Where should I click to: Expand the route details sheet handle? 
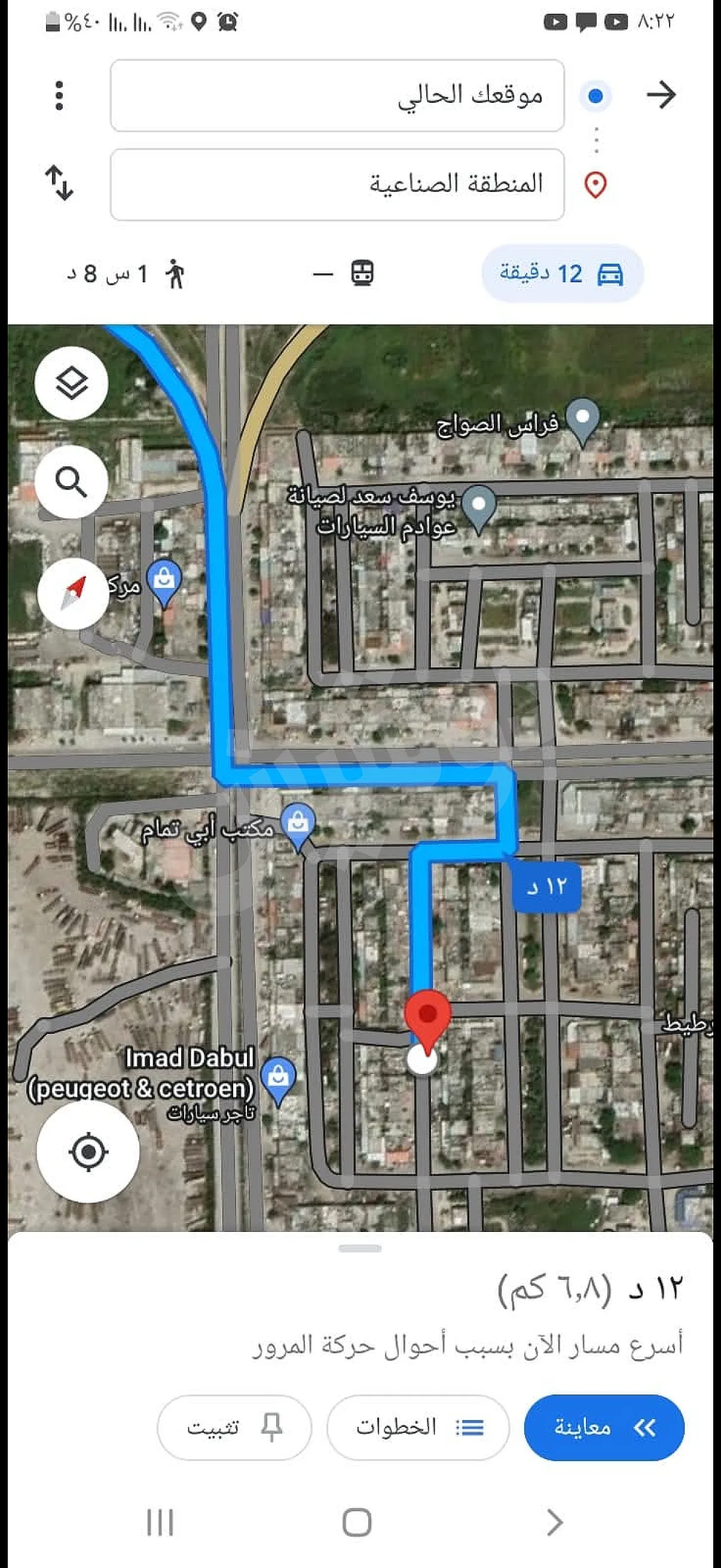[x=360, y=1249]
